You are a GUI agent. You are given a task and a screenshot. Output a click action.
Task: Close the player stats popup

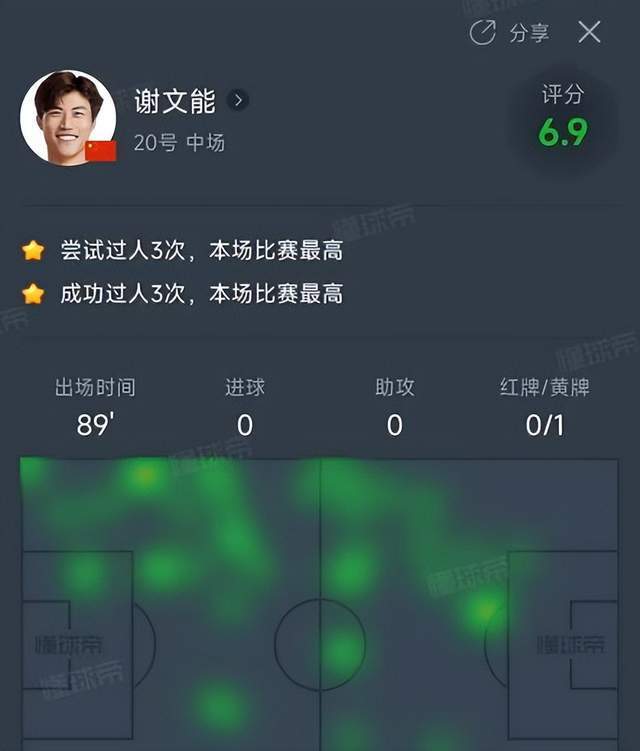click(590, 32)
